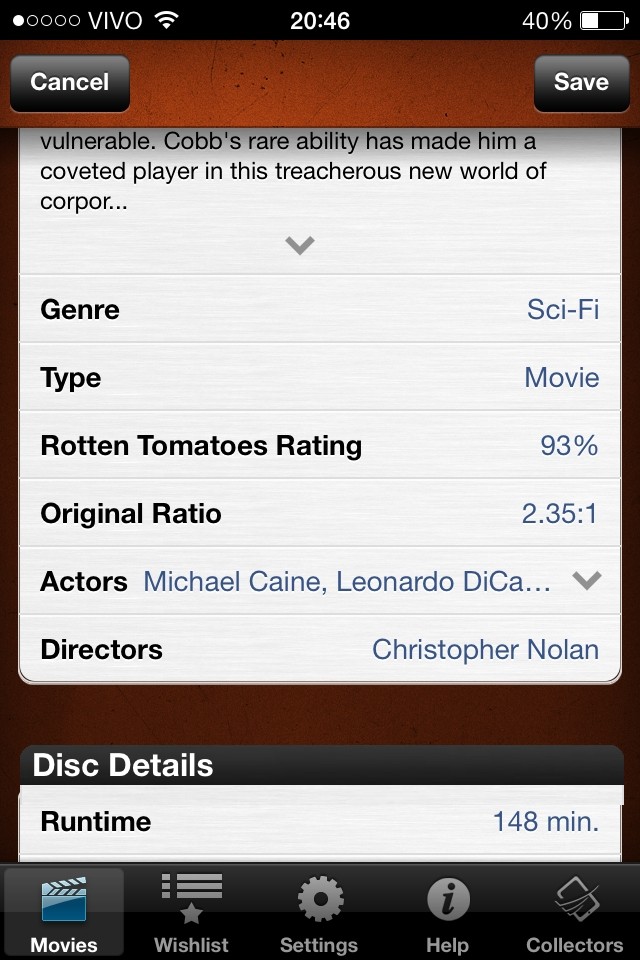Open the Help tab
This screenshot has width=640, height=960.
[447, 913]
